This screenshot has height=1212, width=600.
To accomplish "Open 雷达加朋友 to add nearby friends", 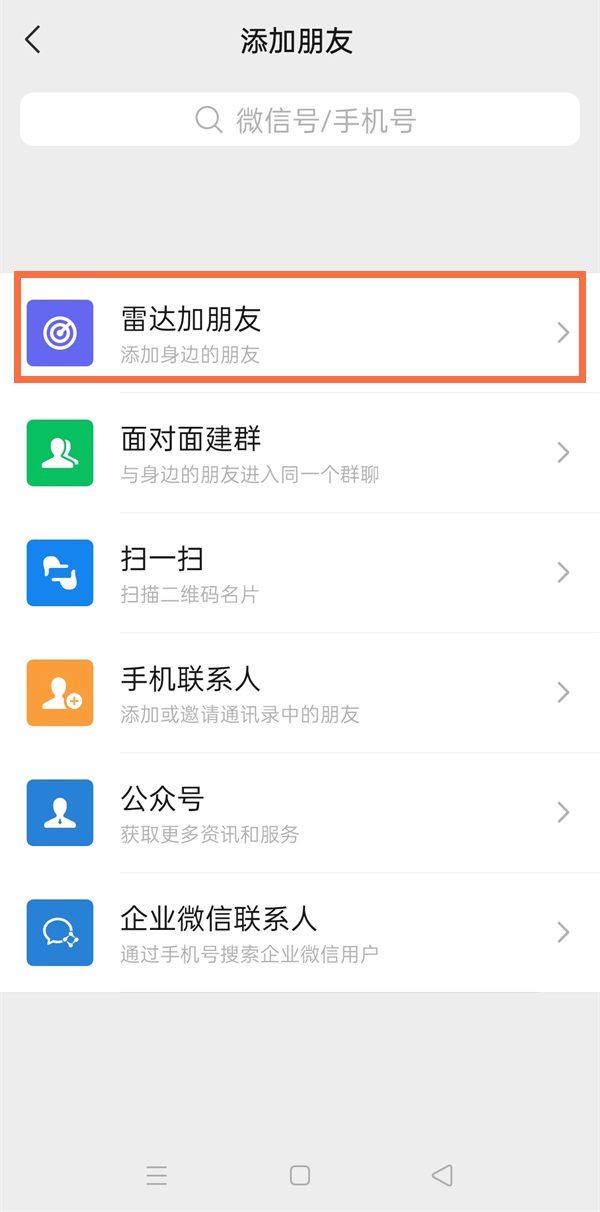I will 300,332.
